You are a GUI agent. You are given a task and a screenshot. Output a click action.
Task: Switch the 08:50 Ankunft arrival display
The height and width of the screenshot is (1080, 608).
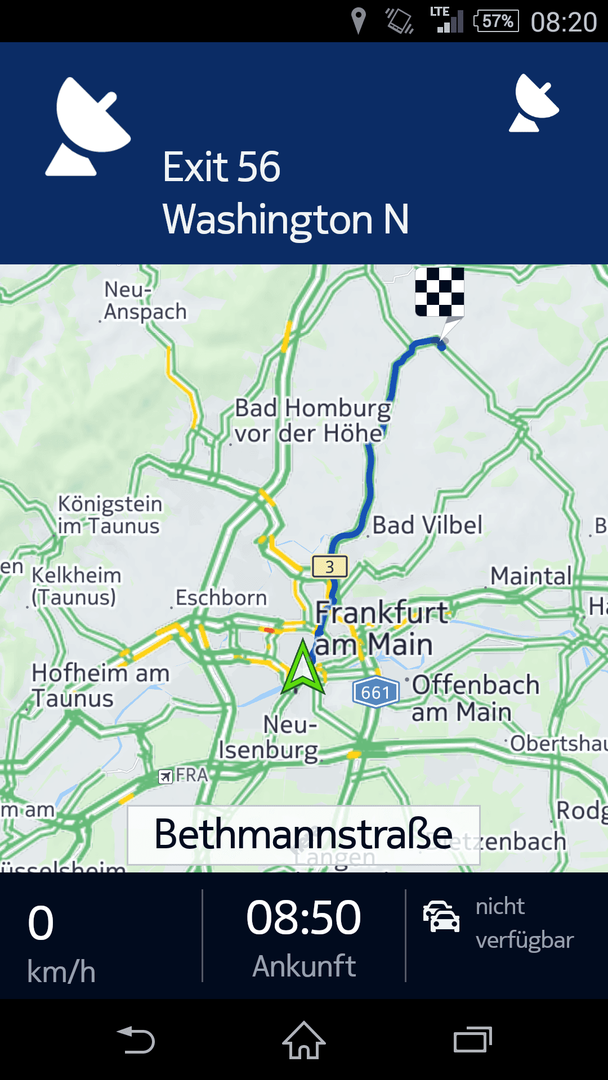pyautogui.click(x=304, y=935)
